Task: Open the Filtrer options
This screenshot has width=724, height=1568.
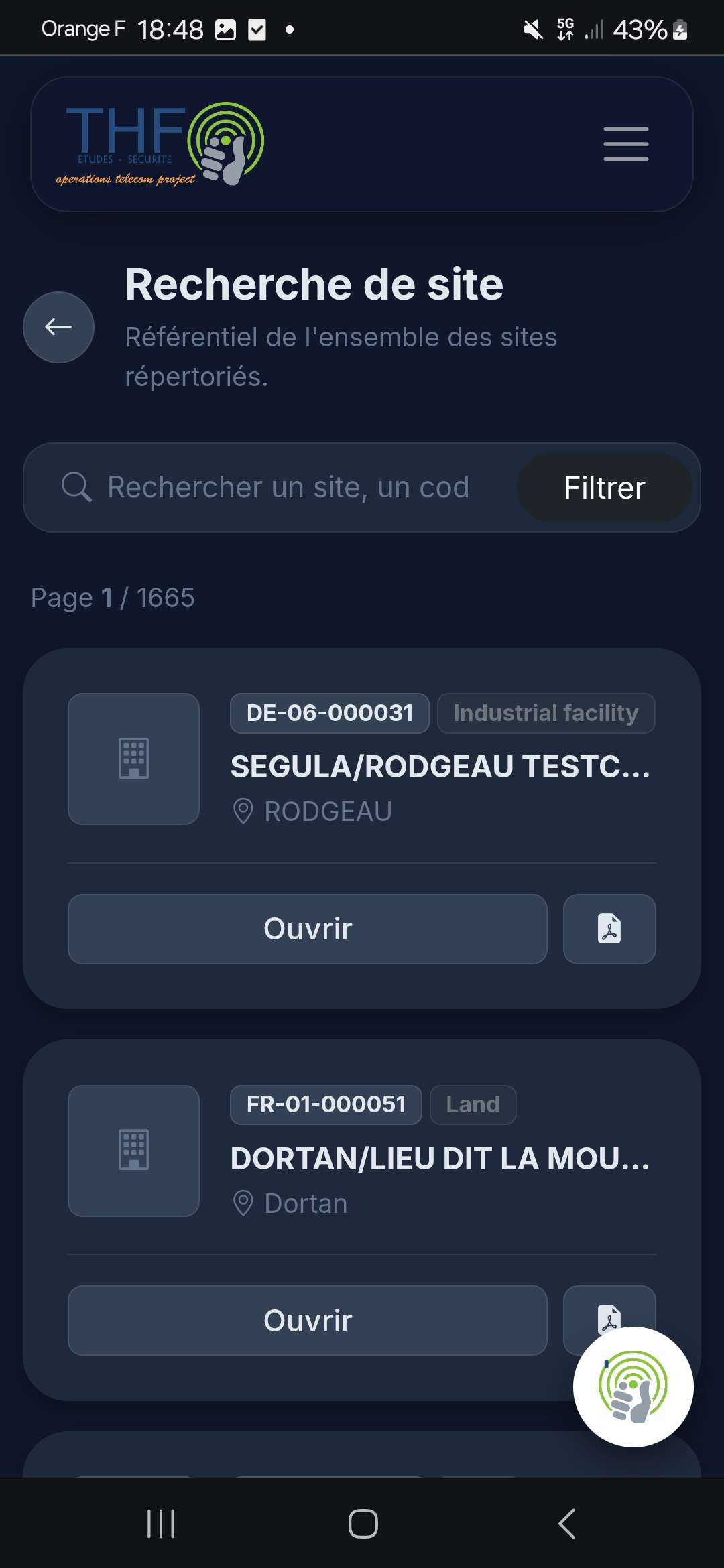Action: (604, 487)
